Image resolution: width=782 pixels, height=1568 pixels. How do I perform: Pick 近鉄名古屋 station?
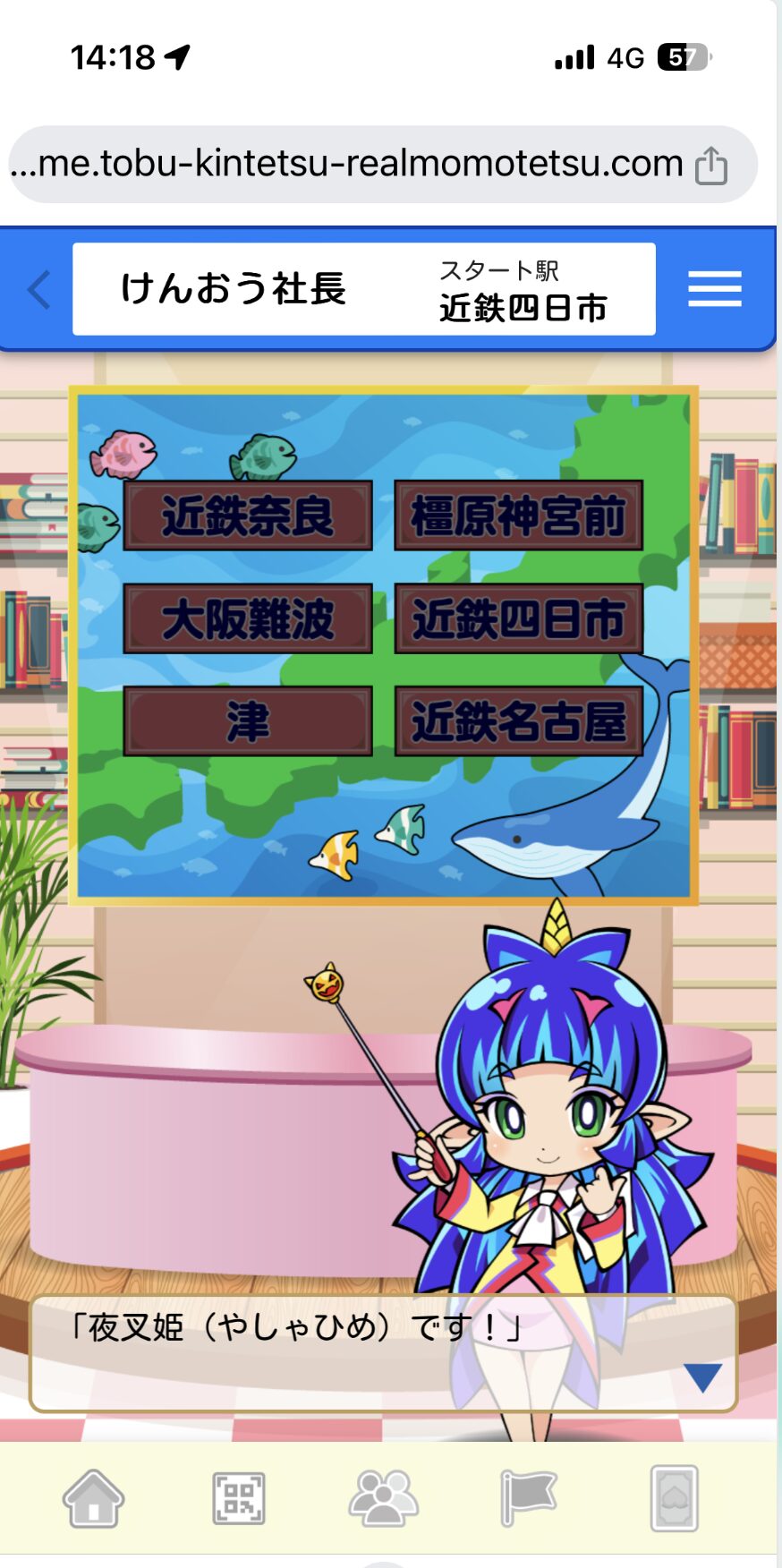pyautogui.click(x=518, y=721)
